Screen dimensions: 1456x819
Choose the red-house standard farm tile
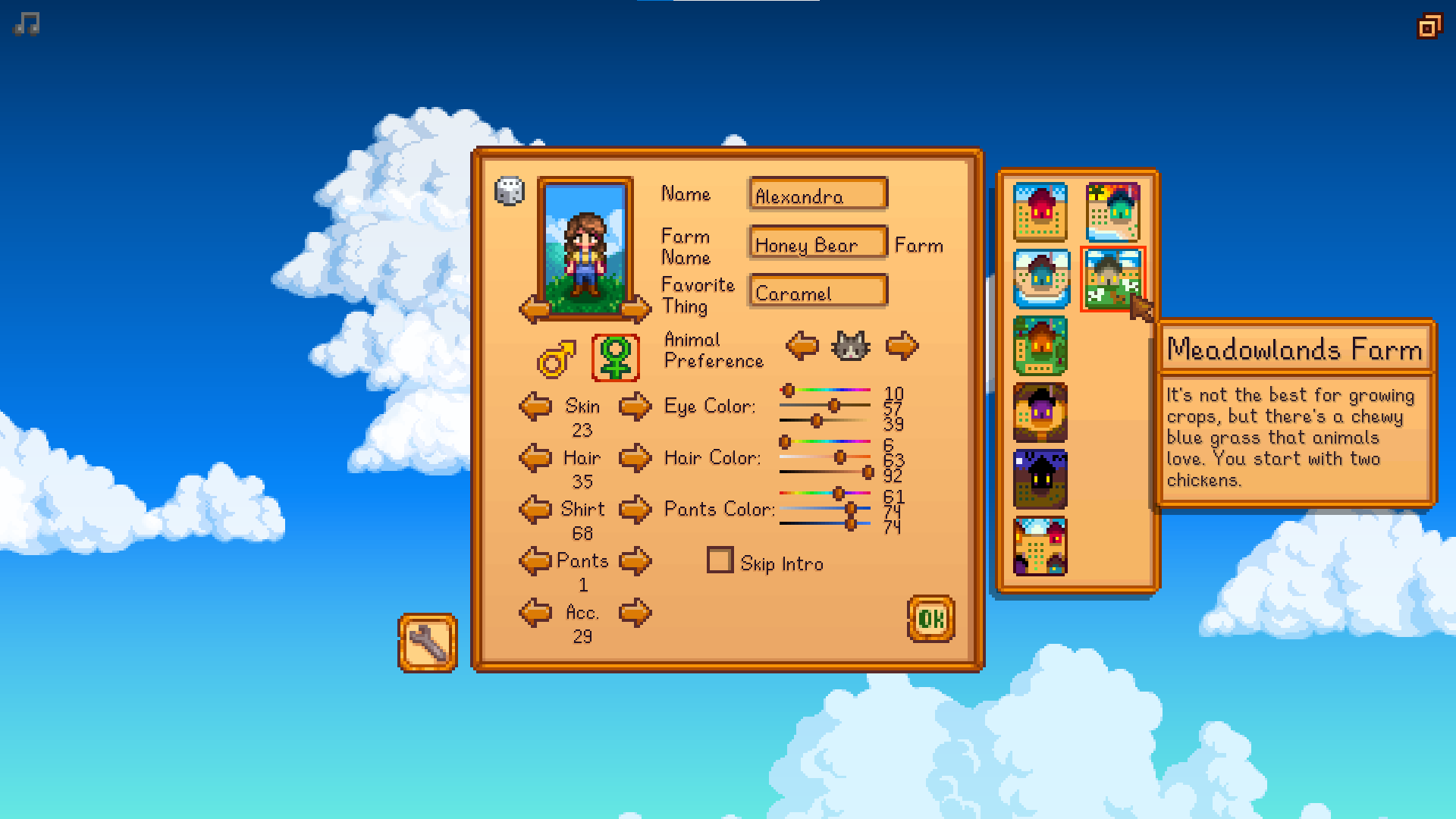(x=1040, y=212)
